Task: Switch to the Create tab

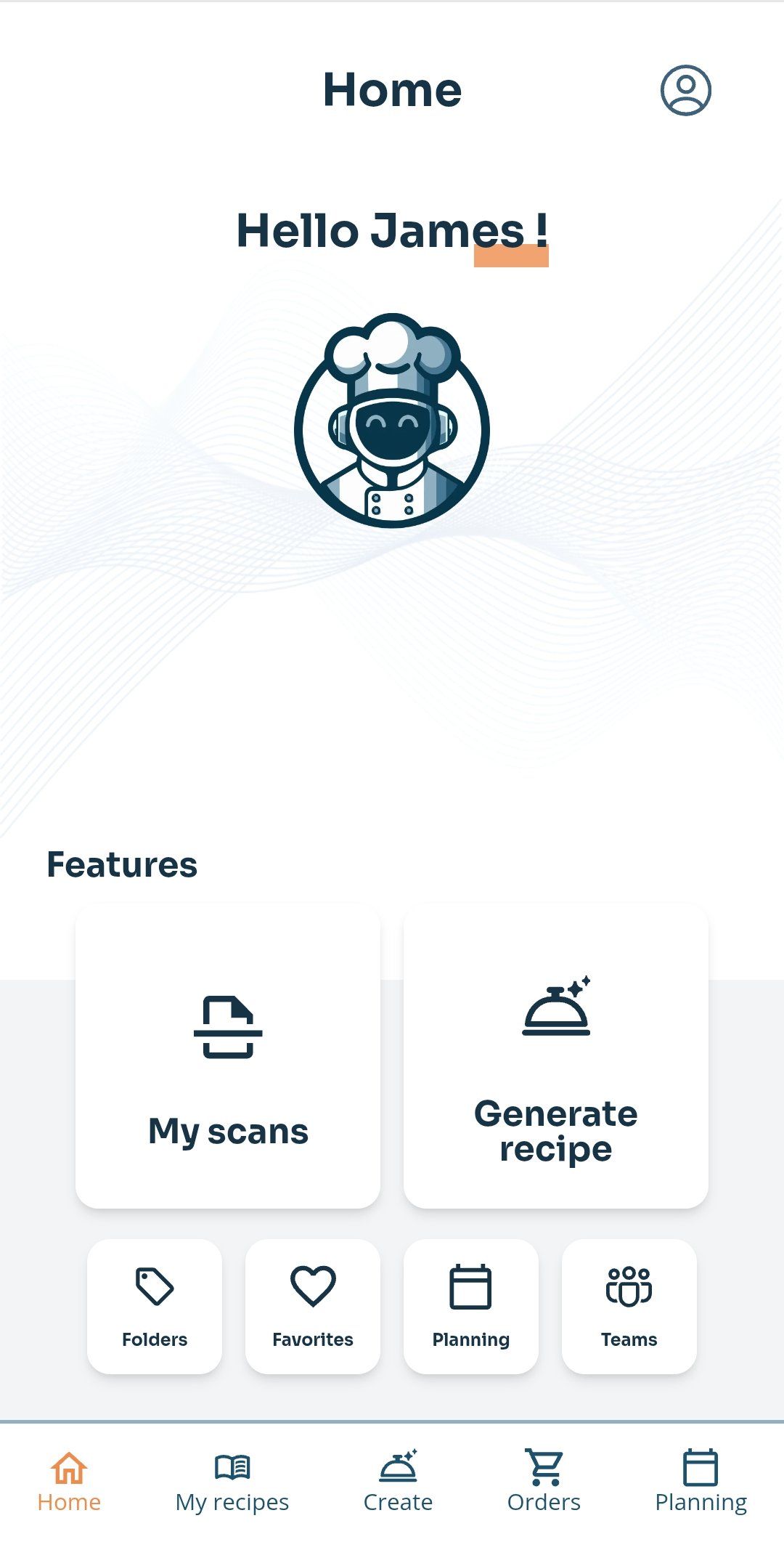Action: click(398, 1482)
